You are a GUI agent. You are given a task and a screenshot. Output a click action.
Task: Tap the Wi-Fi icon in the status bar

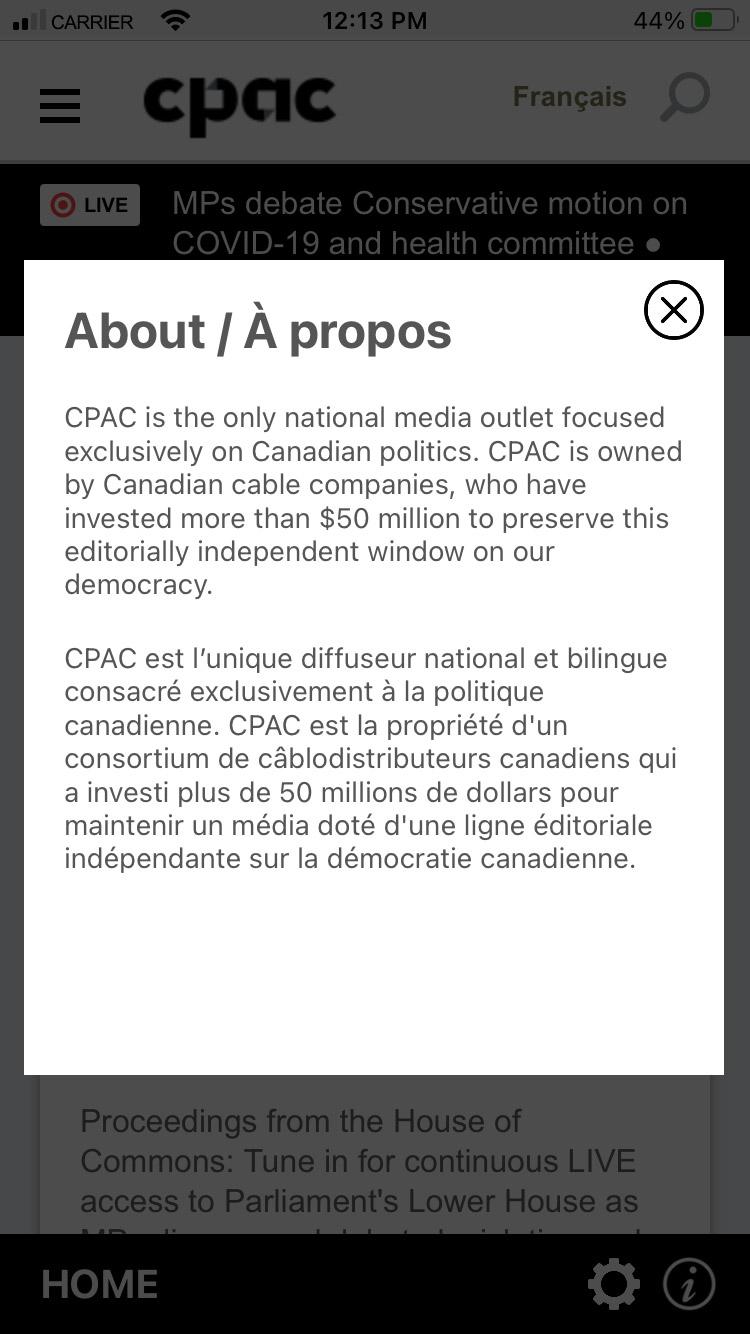(172, 17)
